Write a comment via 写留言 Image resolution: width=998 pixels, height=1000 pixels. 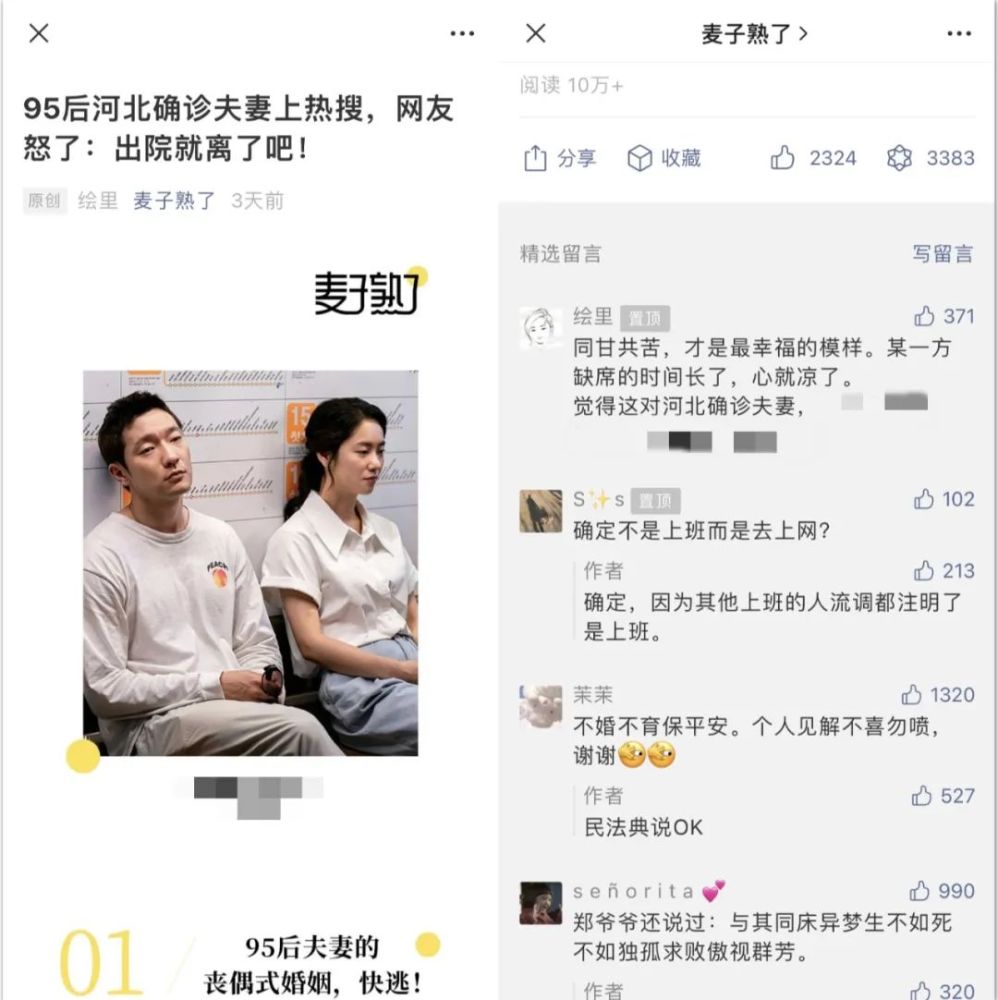click(x=943, y=254)
